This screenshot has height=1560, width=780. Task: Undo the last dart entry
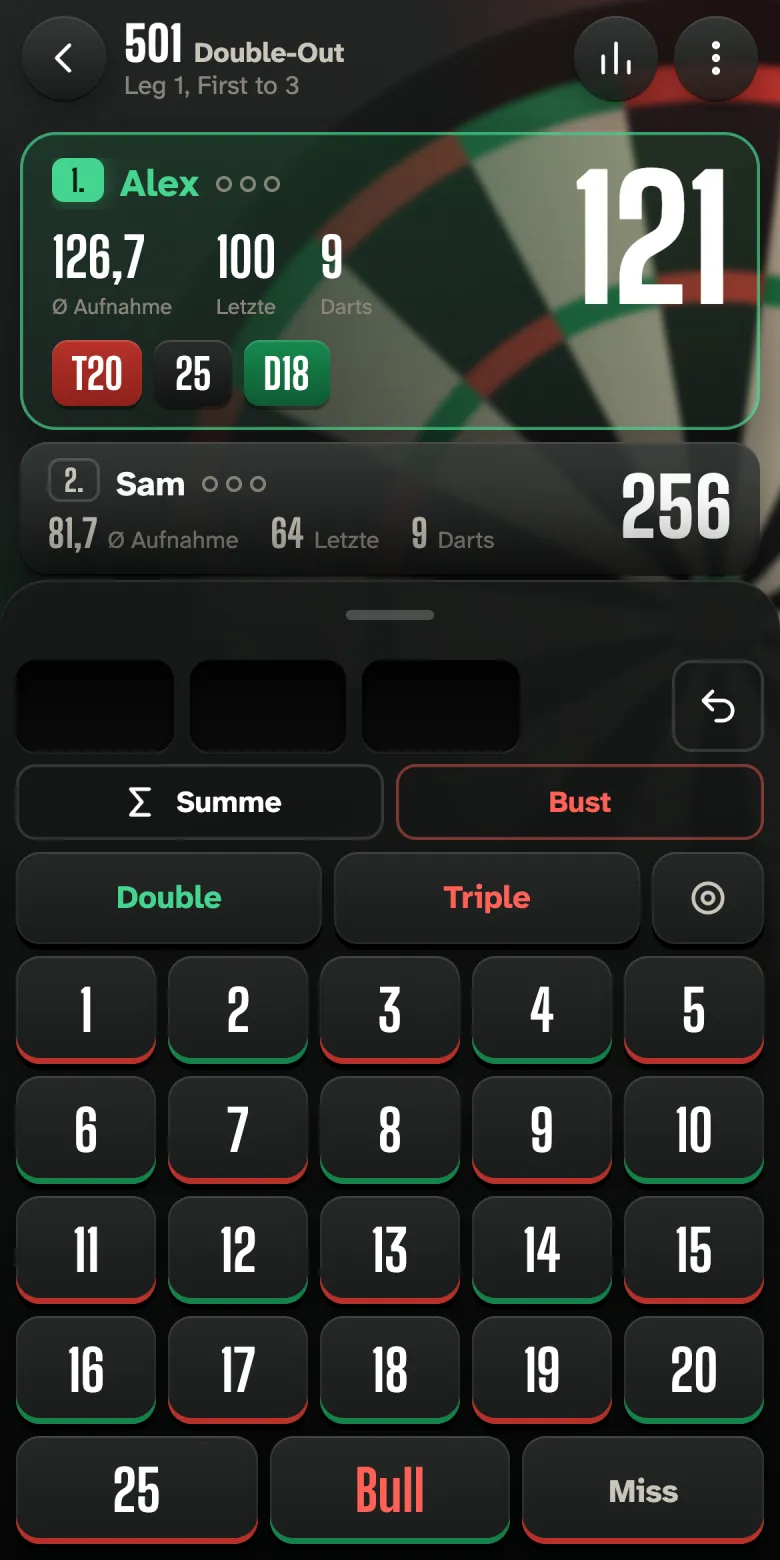click(x=718, y=706)
